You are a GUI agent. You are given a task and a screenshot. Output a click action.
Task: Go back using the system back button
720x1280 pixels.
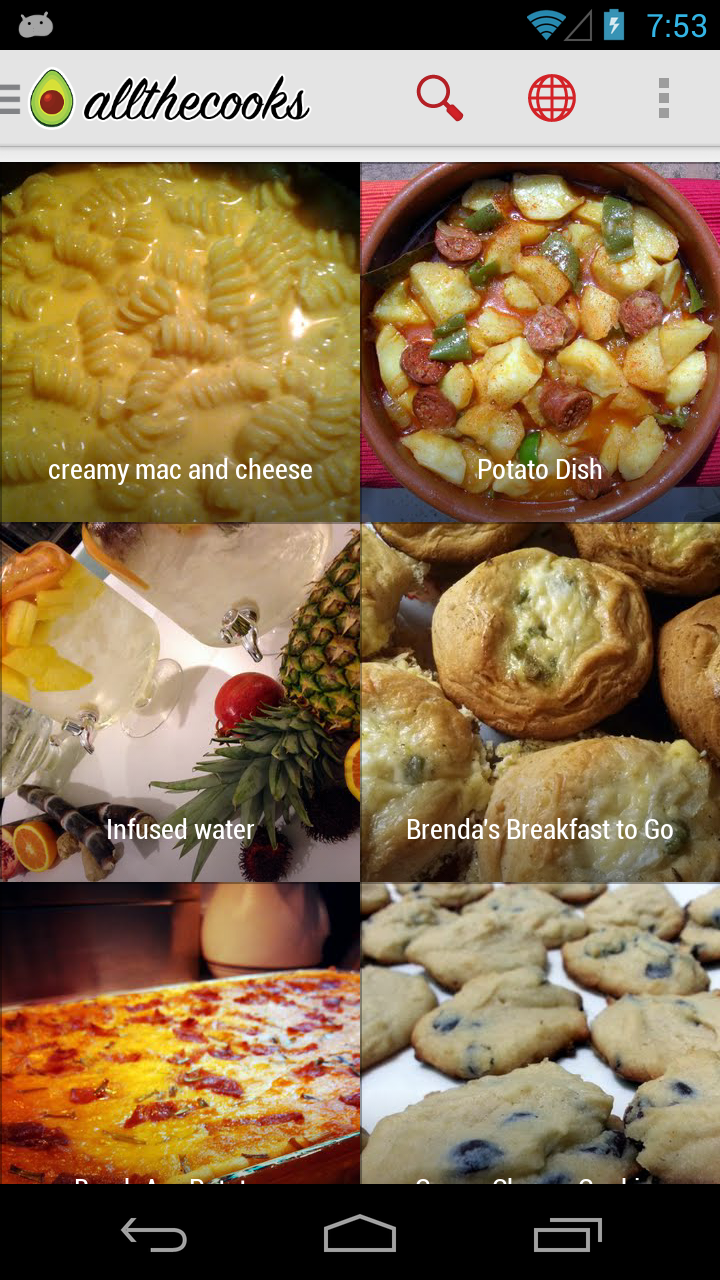click(x=154, y=1234)
